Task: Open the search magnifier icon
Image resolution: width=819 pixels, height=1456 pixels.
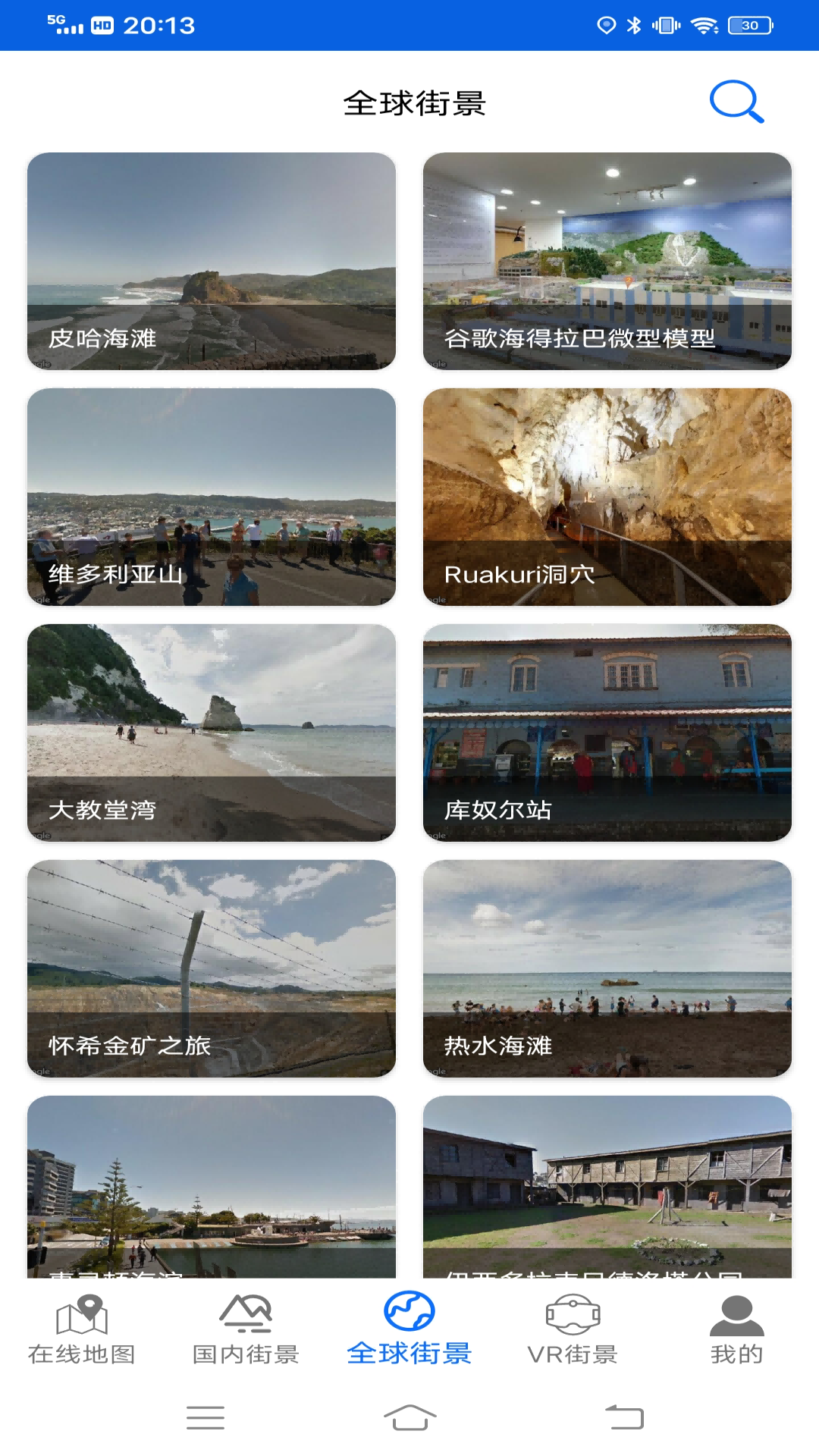Action: tap(736, 102)
